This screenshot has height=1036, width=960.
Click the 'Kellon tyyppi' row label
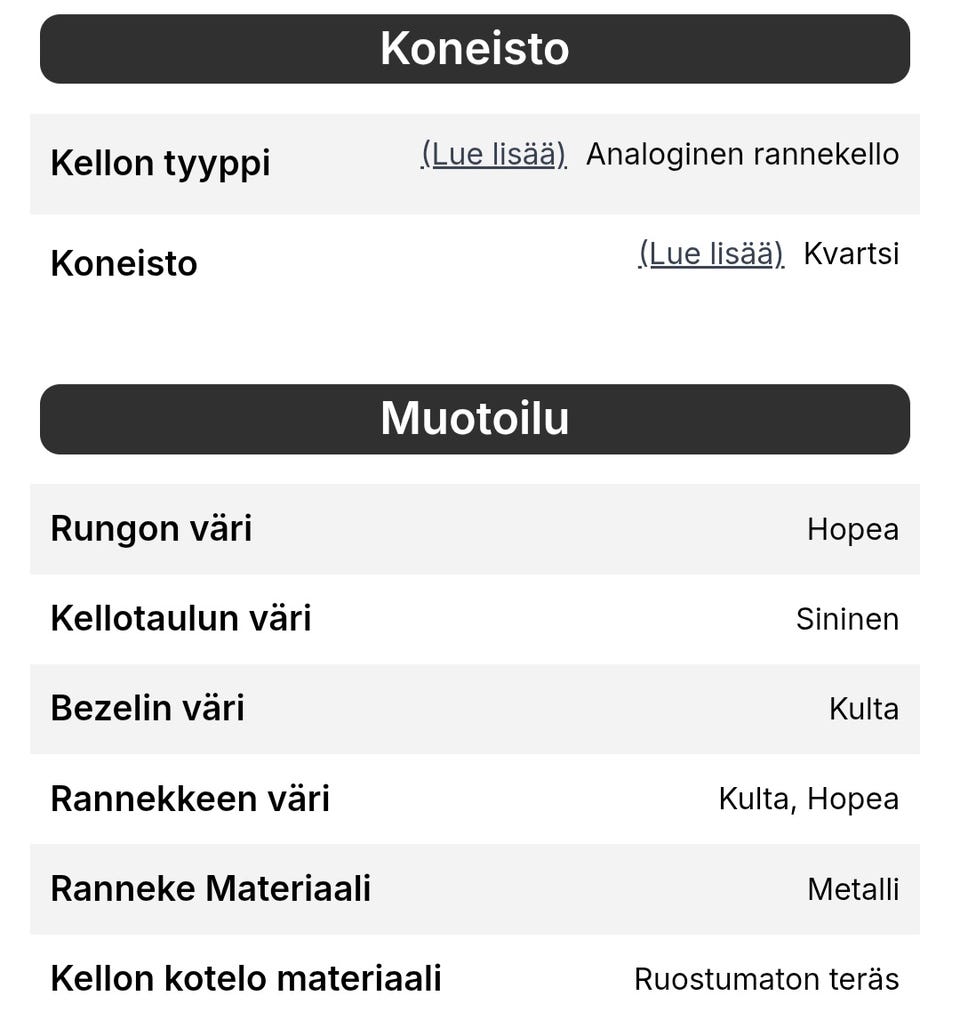tap(160, 163)
